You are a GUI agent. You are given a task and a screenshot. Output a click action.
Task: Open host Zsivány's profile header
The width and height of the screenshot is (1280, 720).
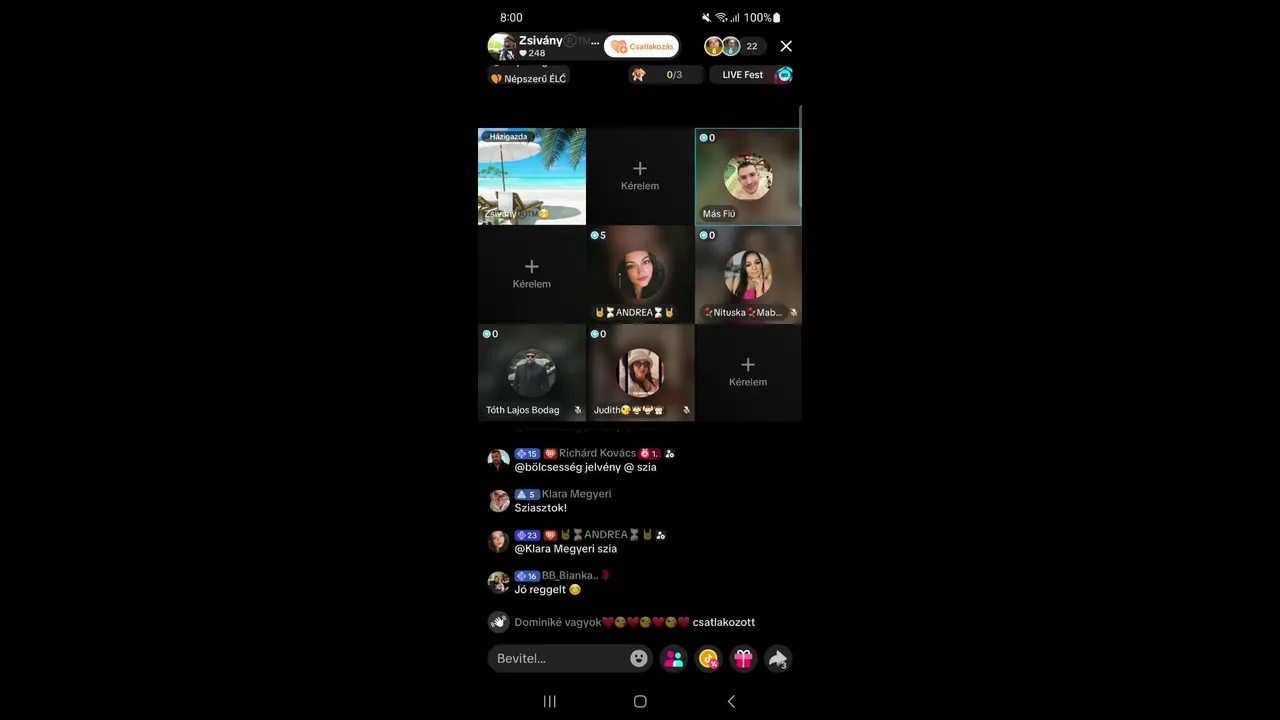tap(545, 46)
